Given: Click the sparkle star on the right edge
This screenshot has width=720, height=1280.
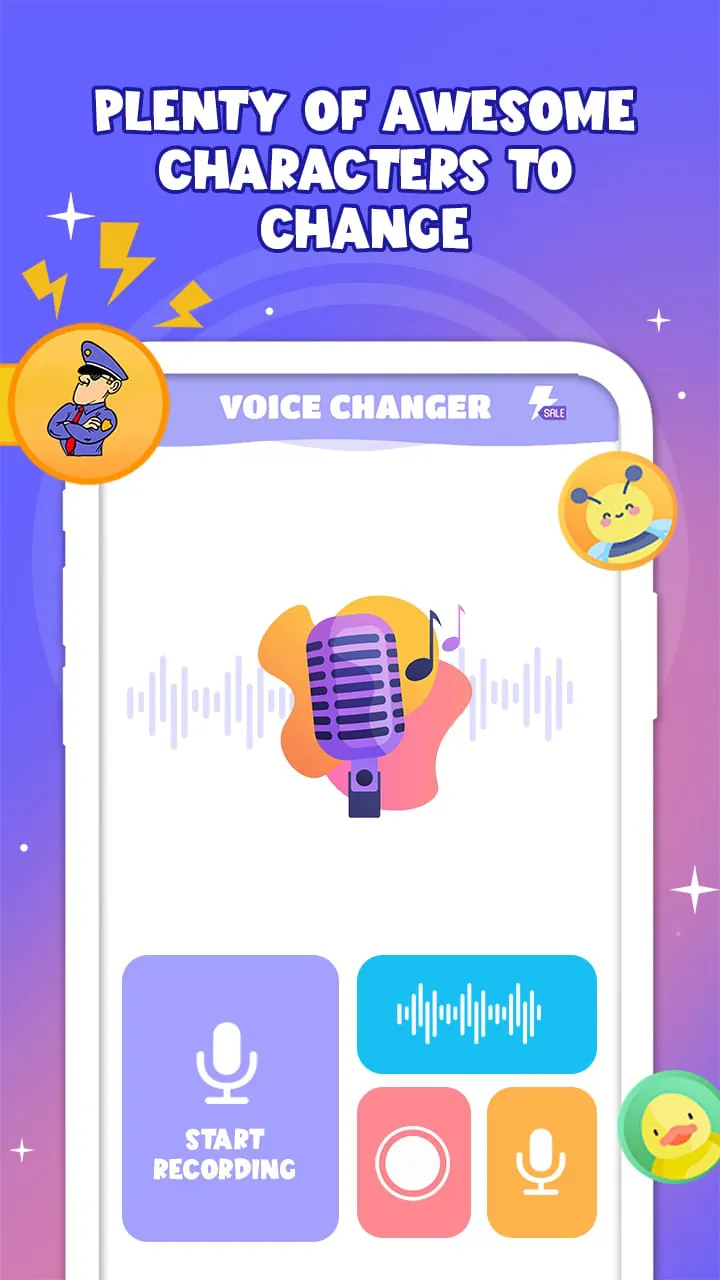Looking at the screenshot, I should [657, 322].
